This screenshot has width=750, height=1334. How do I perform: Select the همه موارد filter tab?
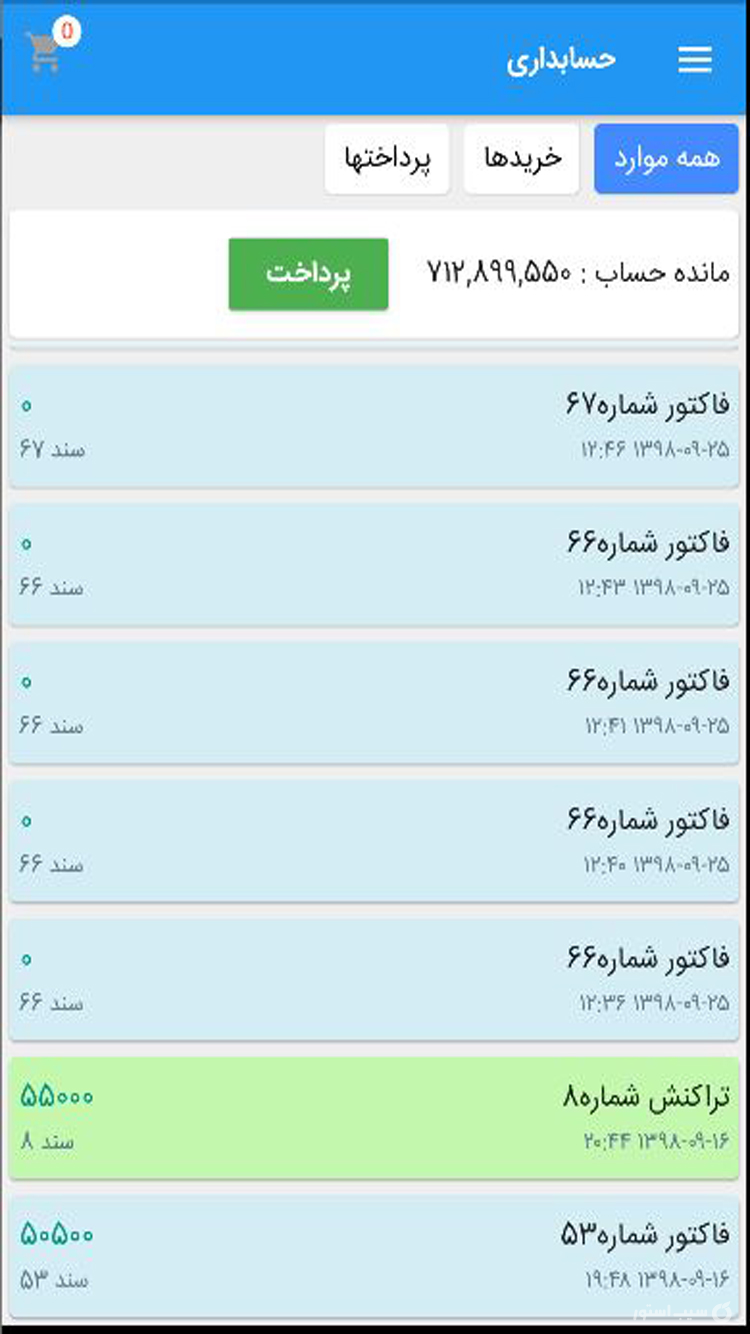665,158
